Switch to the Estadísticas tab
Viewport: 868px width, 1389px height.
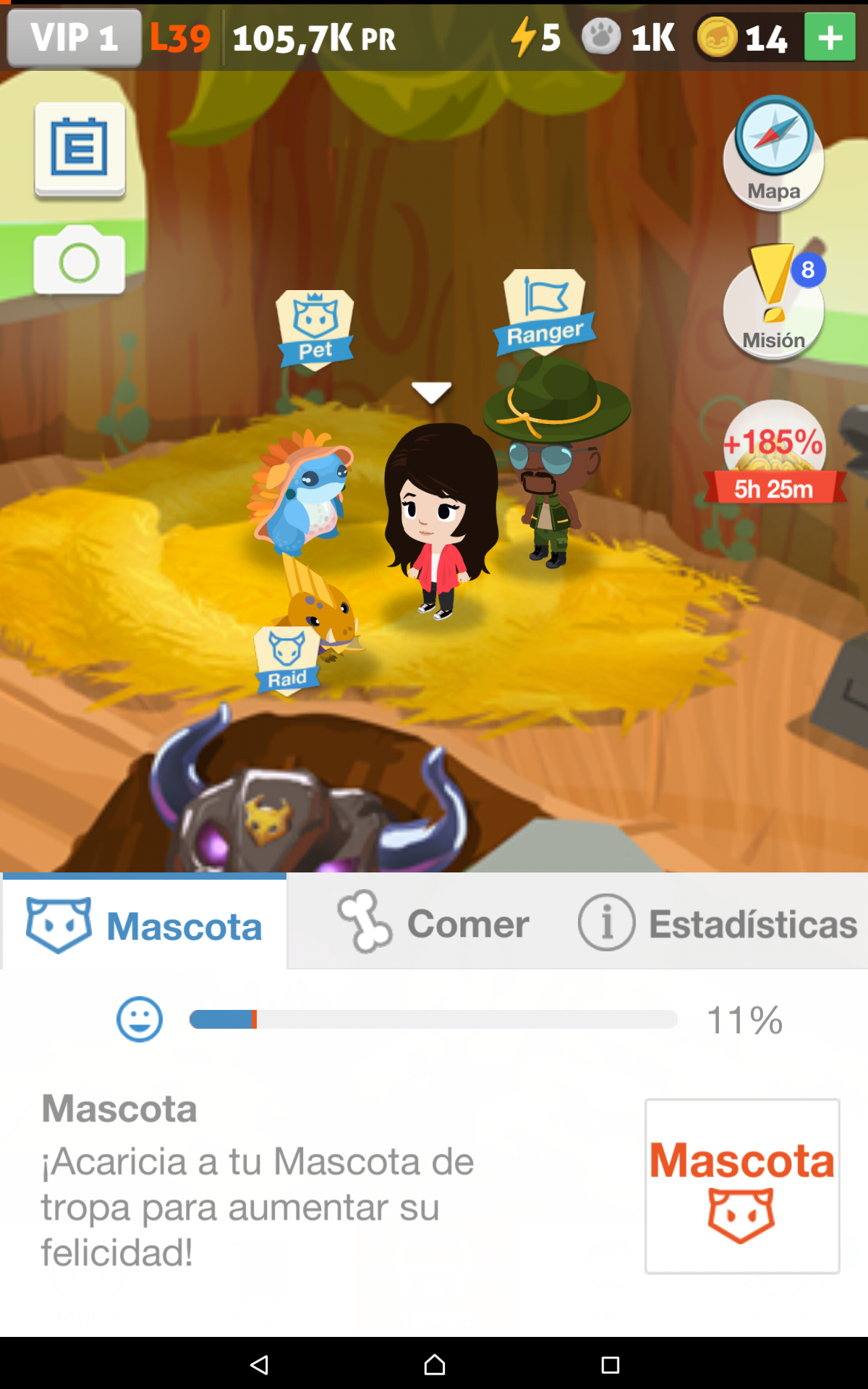[x=718, y=922]
